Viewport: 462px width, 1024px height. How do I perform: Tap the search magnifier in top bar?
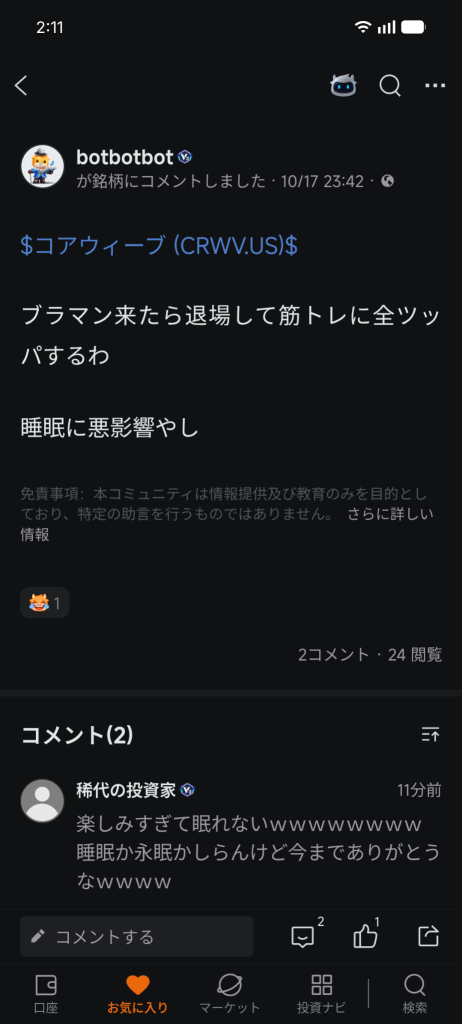click(x=390, y=86)
